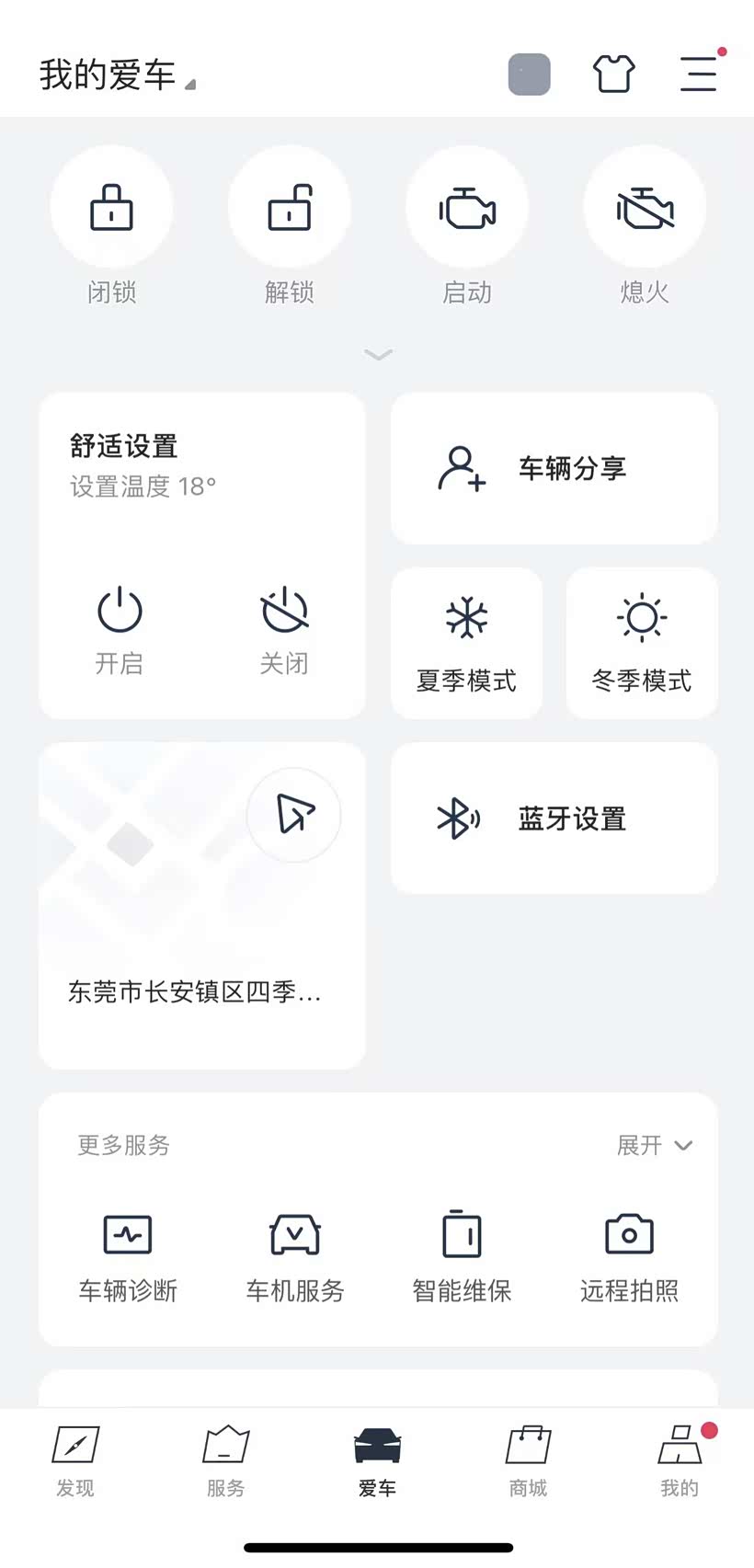The image size is (754, 1568).
Task: Lock the car with 闭锁
Action: tap(111, 208)
